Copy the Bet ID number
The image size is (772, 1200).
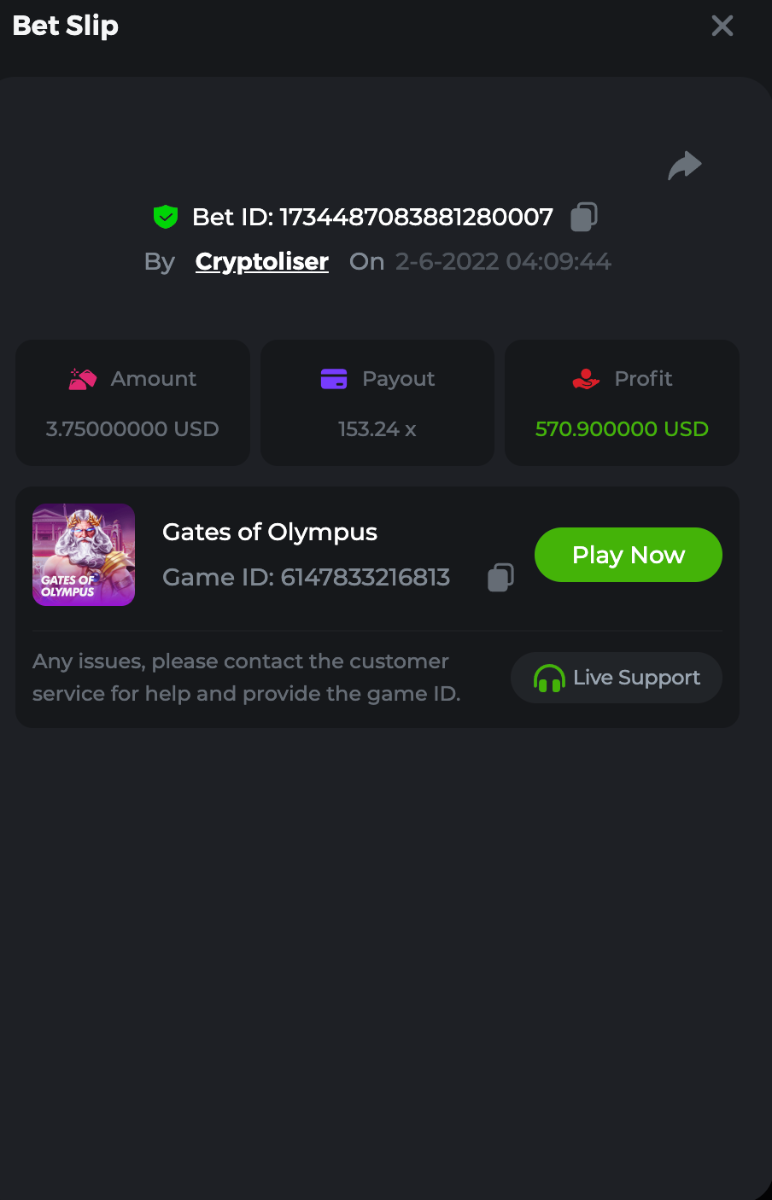tap(584, 217)
